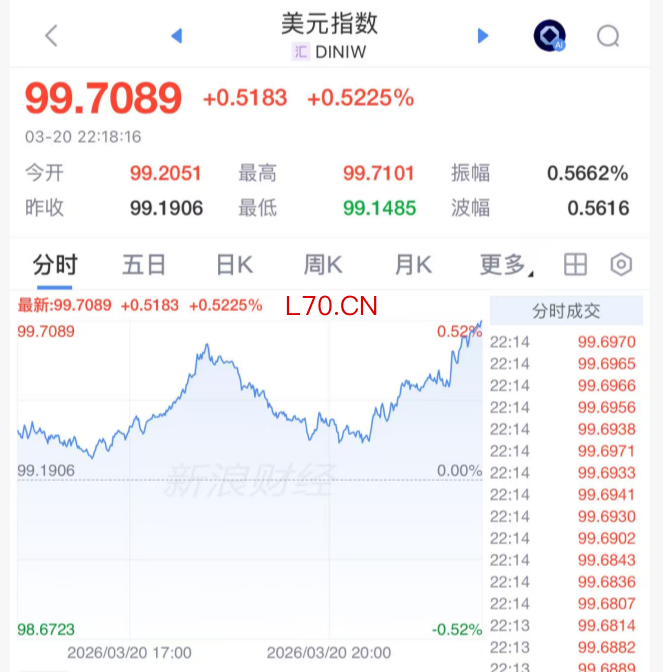Image resolution: width=663 pixels, height=672 pixels.
Task: Switch to the 五日 chart tab
Action: pyautogui.click(x=144, y=265)
